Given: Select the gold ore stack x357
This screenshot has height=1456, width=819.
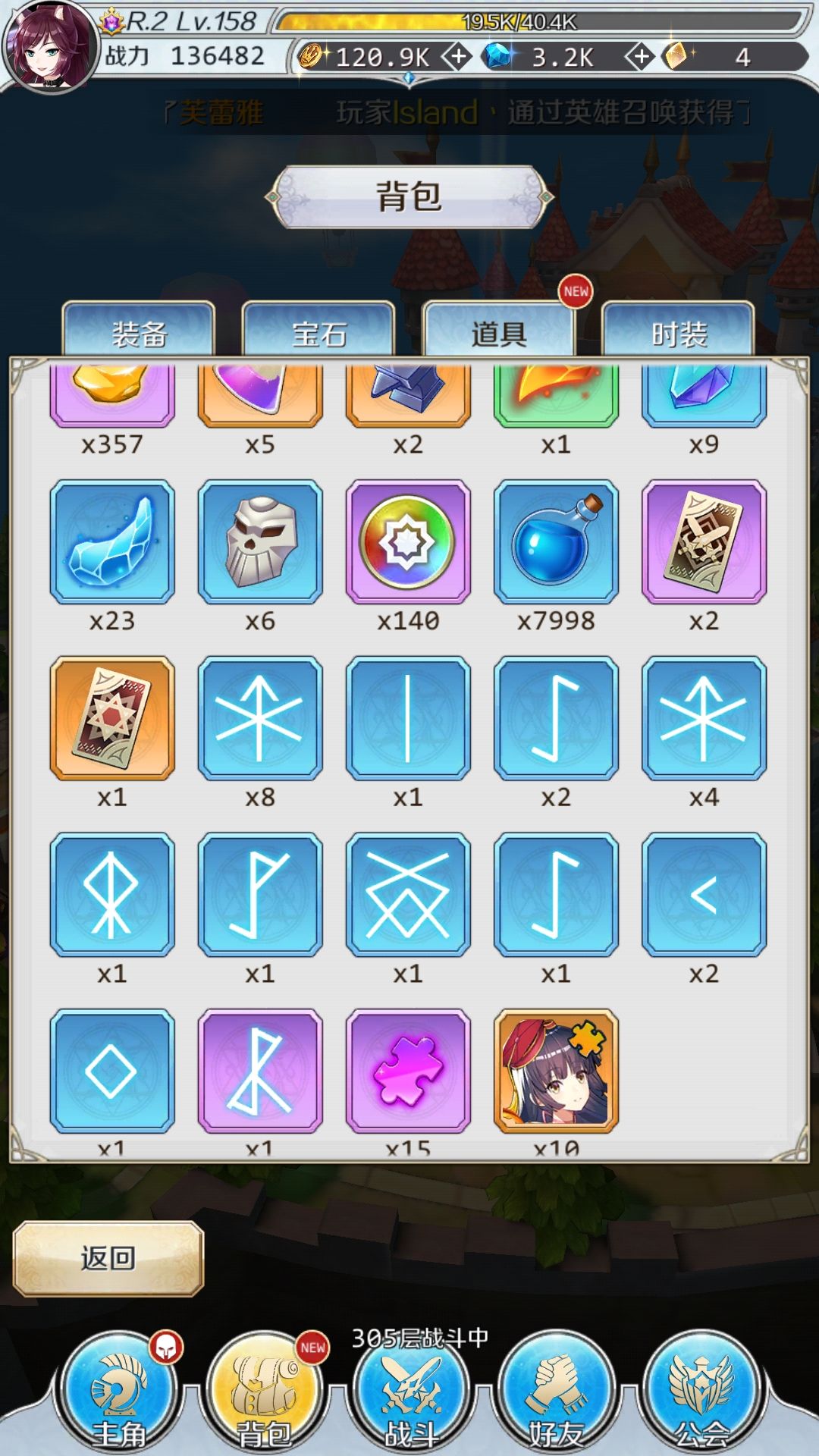Looking at the screenshot, I should point(112,394).
